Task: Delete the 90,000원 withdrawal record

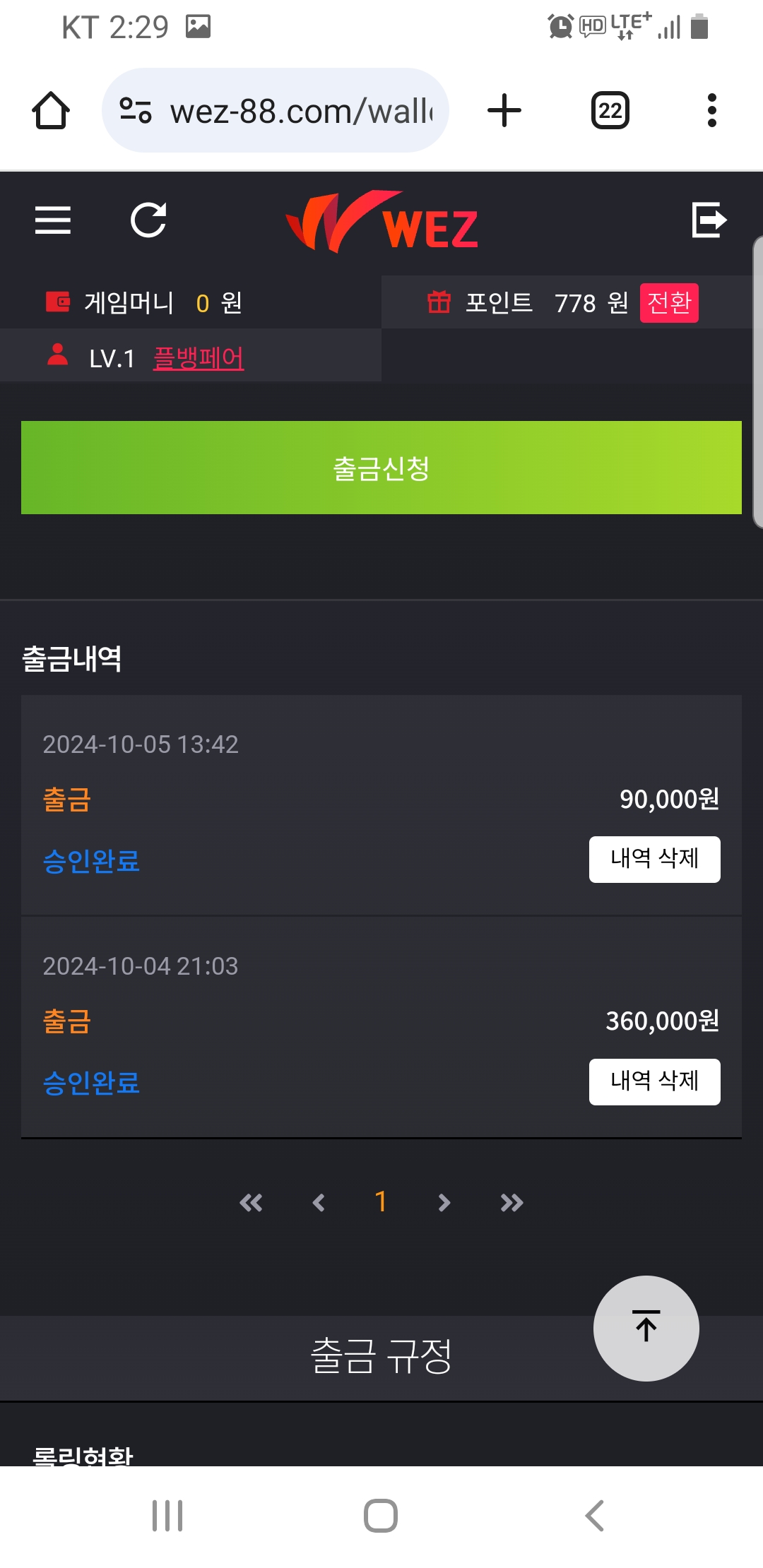Action: [655, 860]
